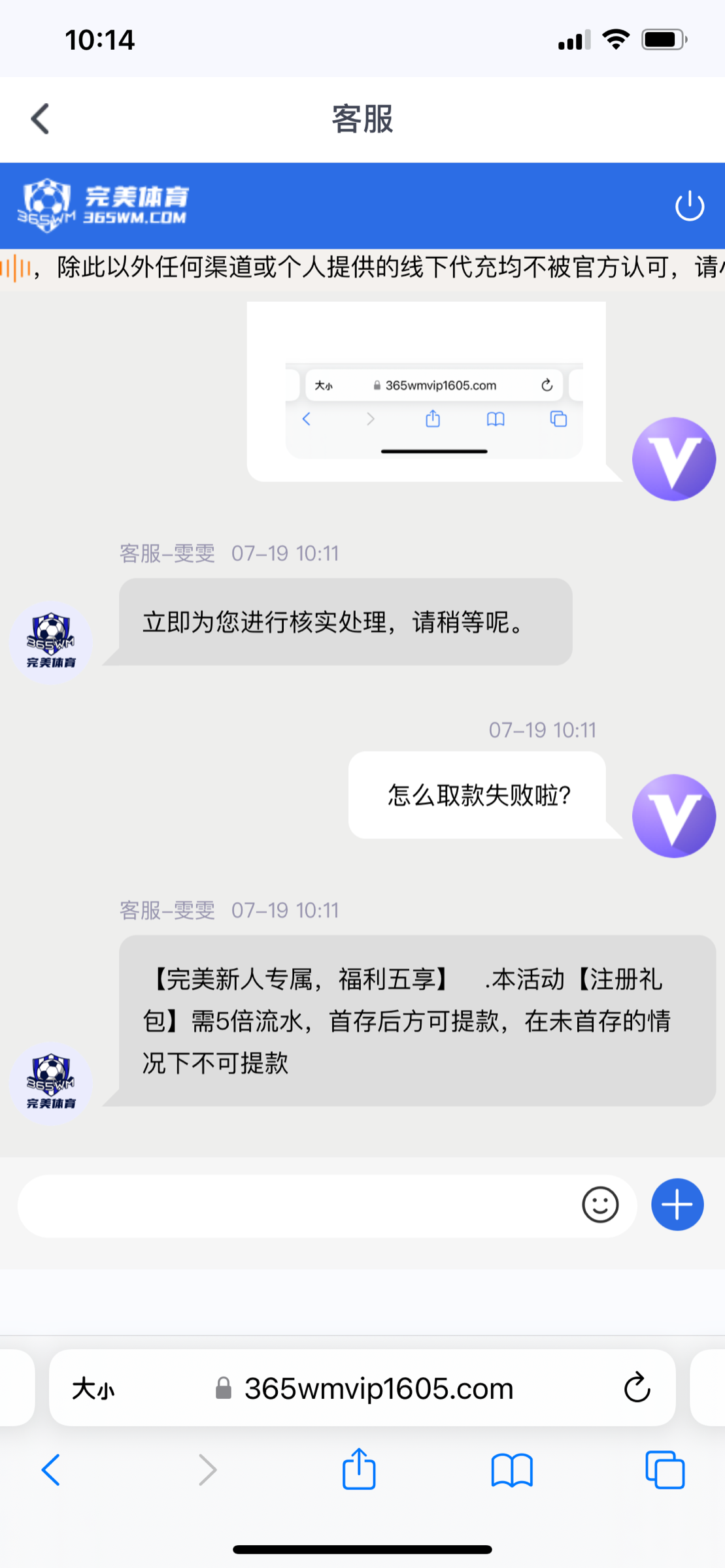Tap the Safari forward navigation chevron
Image resolution: width=725 pixels, height=1568 pixels.
[x=207, y=1470]
